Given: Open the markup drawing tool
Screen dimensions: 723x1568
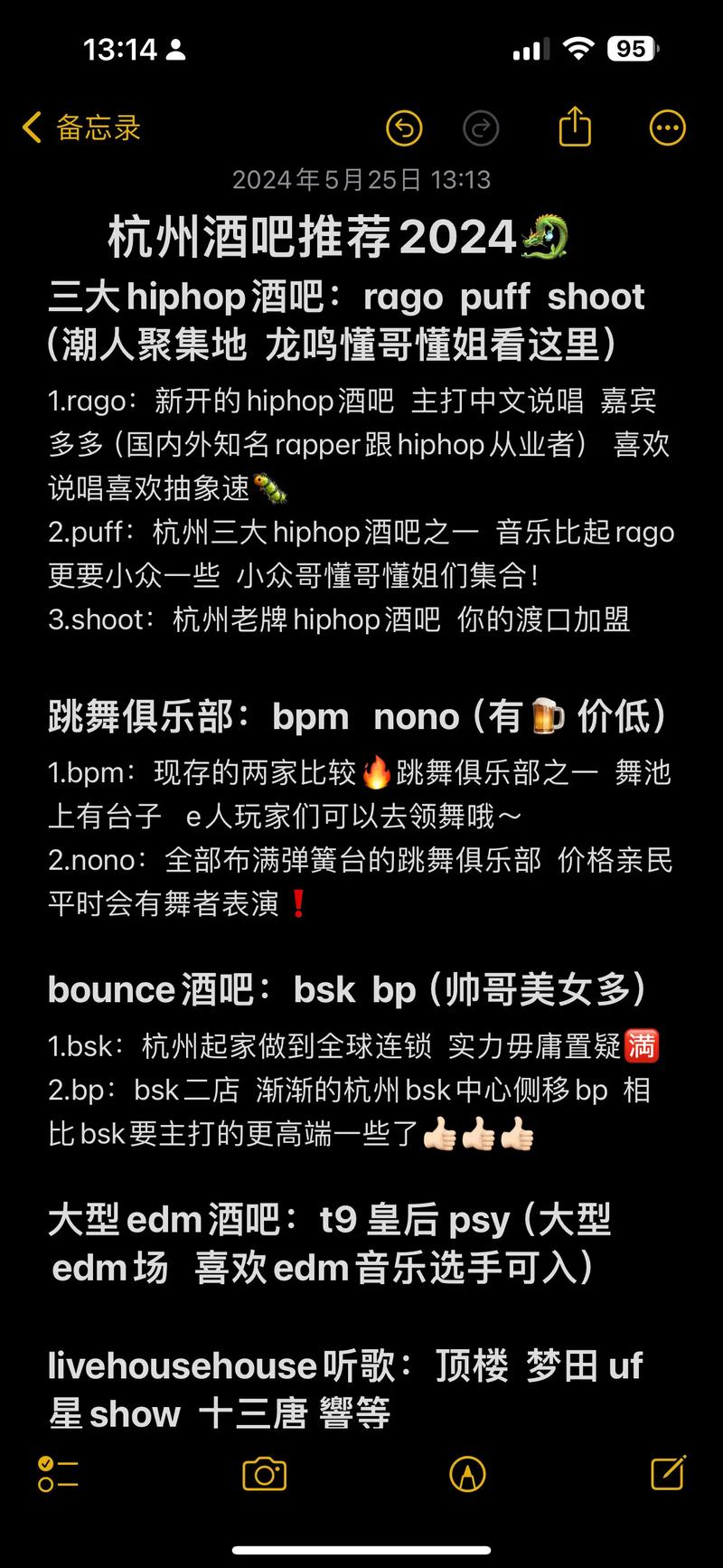Looking at the screenshot, I should [x=467, y=1474].
